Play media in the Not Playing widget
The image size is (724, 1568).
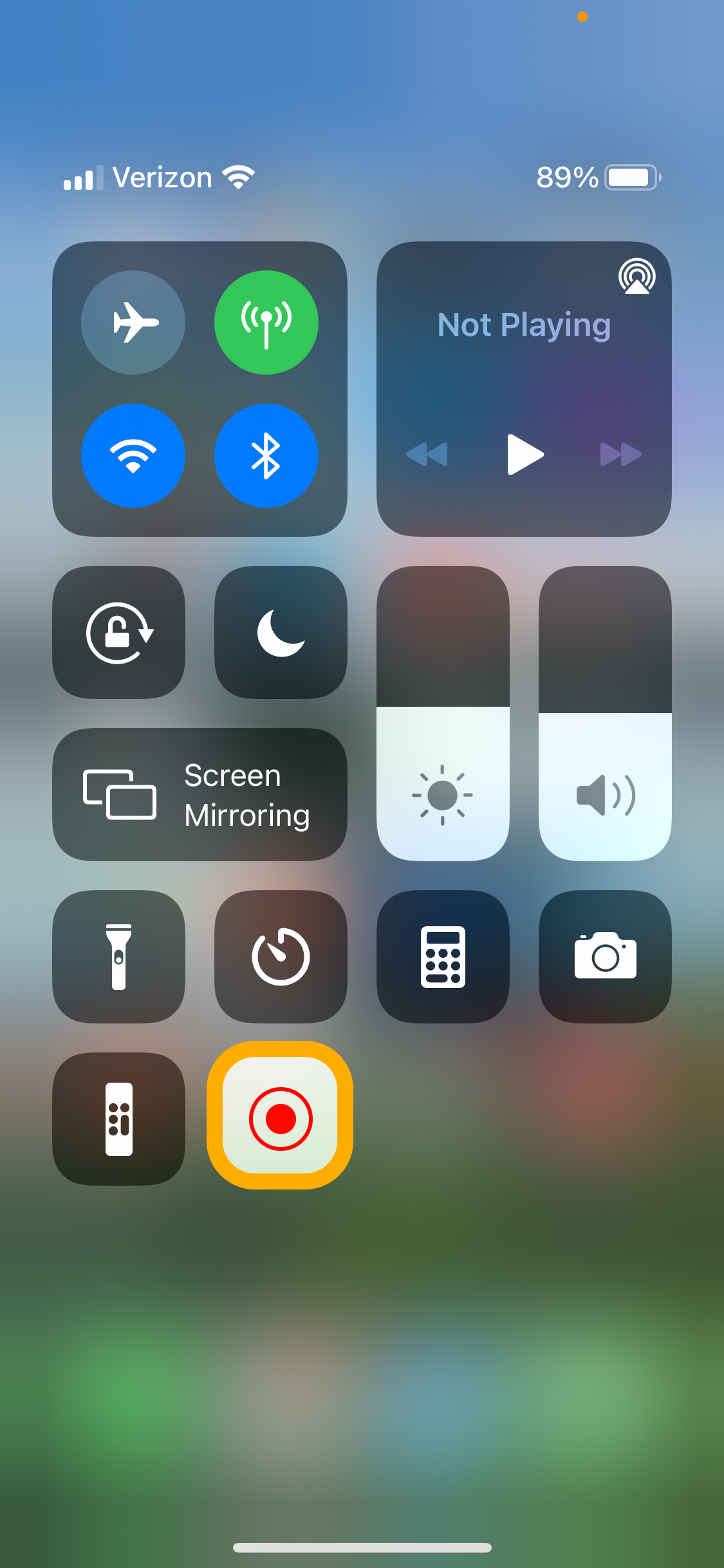[524, 454]
